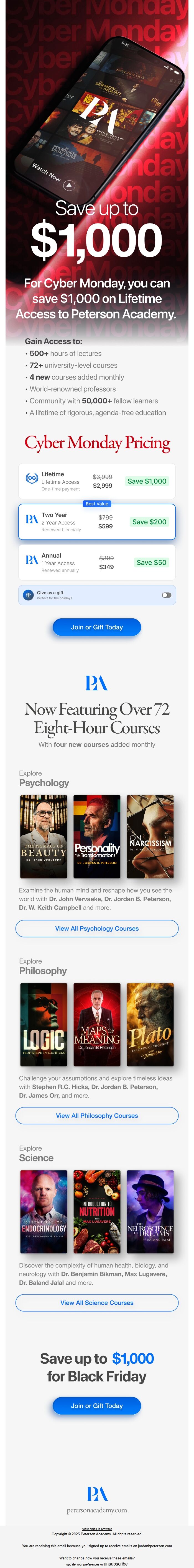Open the Neuroscience of Dreams course
The image size is (194, 1568).
pyautogui.click(x=150, y=1211)
